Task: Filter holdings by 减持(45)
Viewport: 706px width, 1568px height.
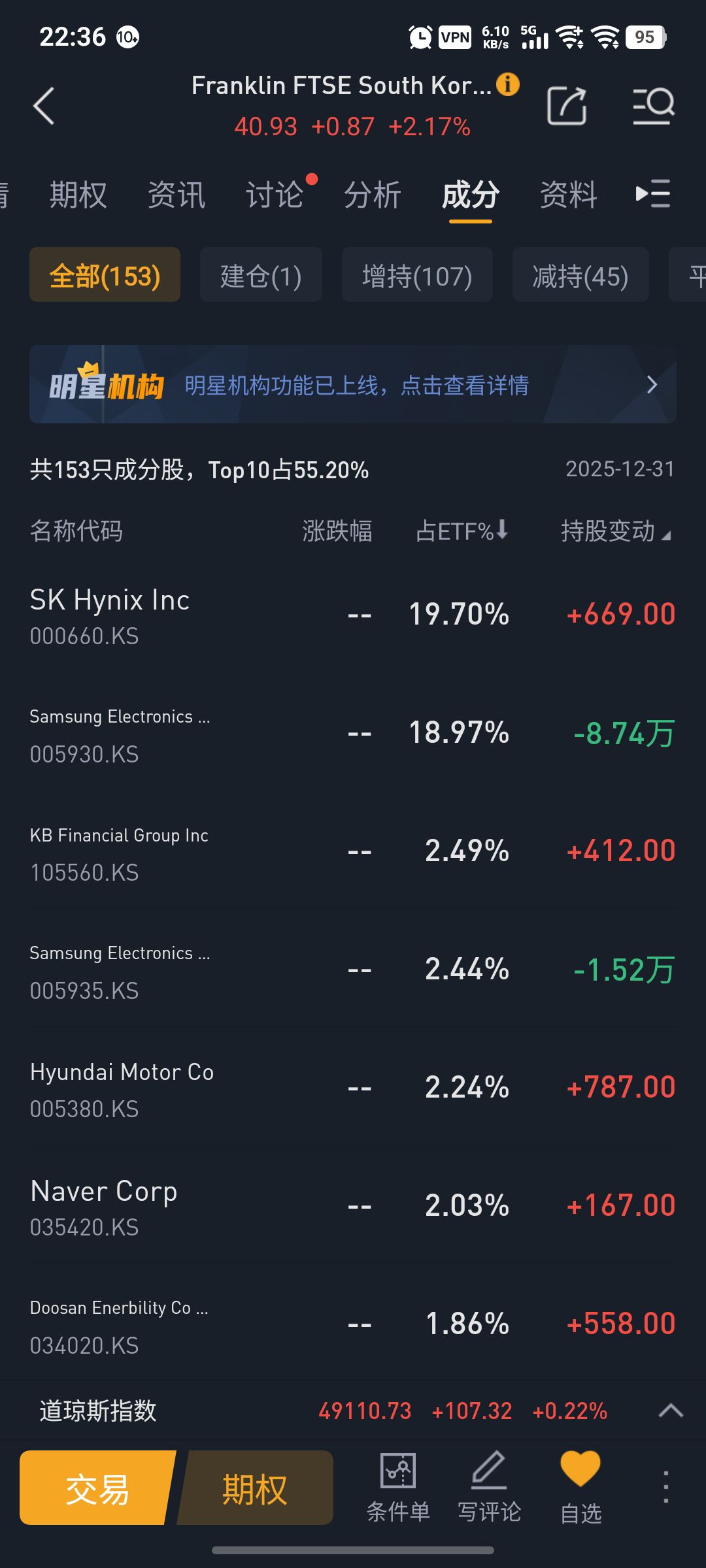Action: 580,275
